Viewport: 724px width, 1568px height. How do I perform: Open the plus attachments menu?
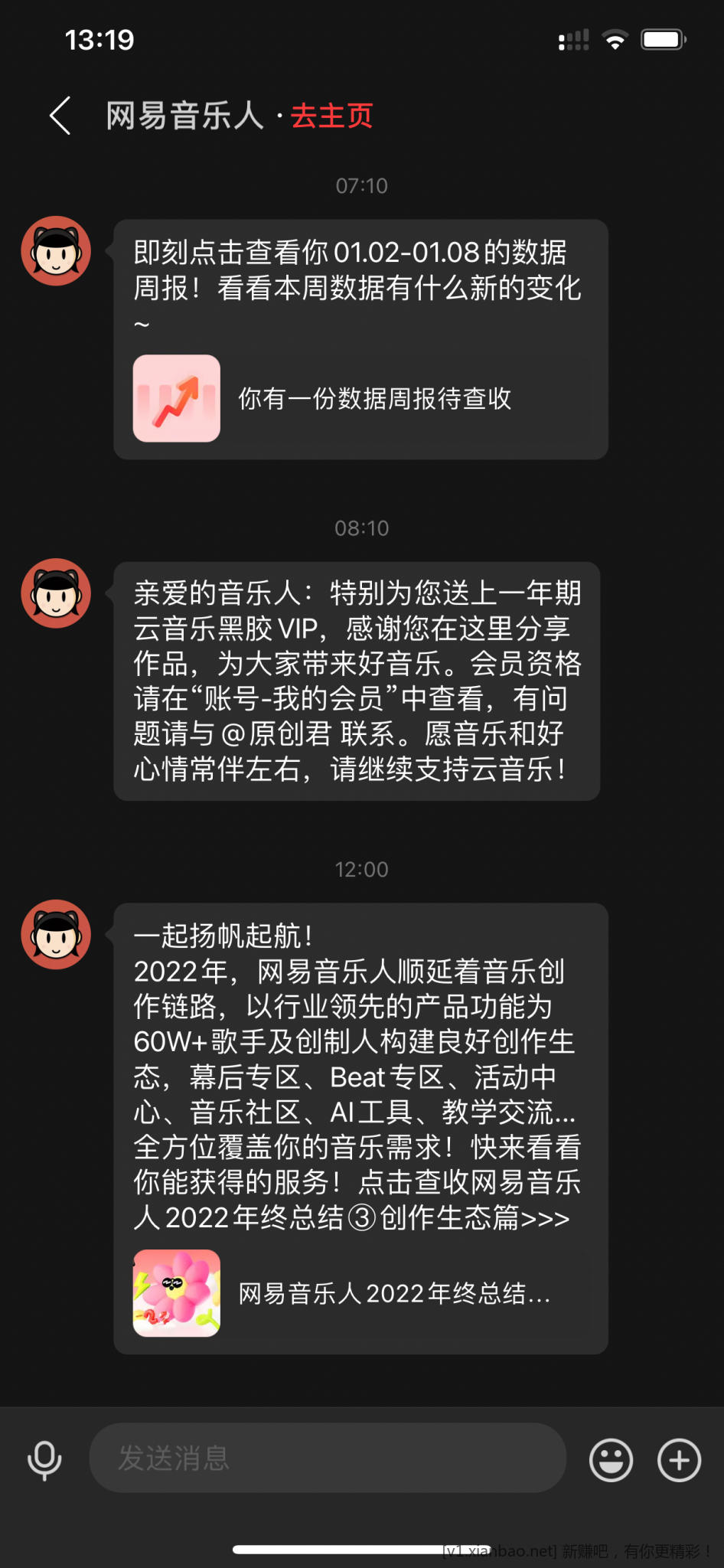point(679,1459)
